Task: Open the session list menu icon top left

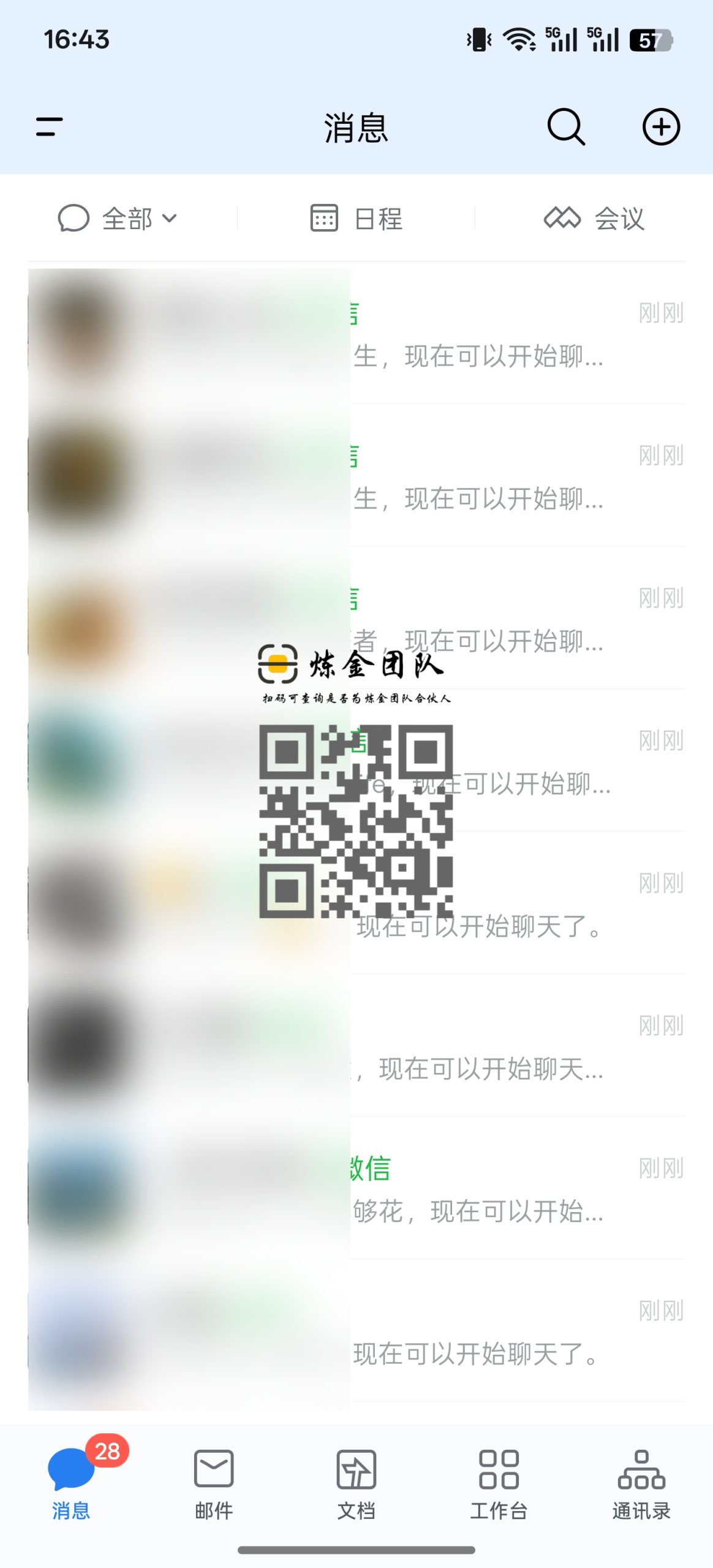Action: pos(49,127)
